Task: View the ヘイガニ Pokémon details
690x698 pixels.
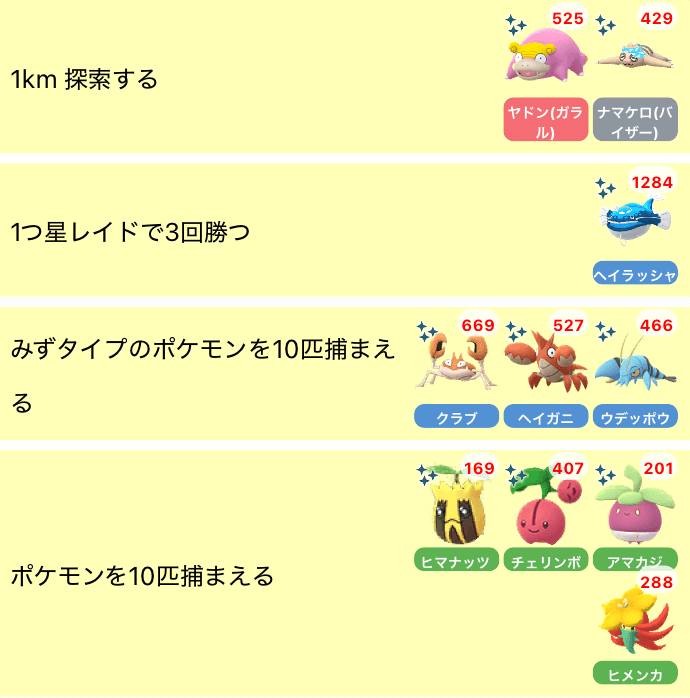Action: 545,371
